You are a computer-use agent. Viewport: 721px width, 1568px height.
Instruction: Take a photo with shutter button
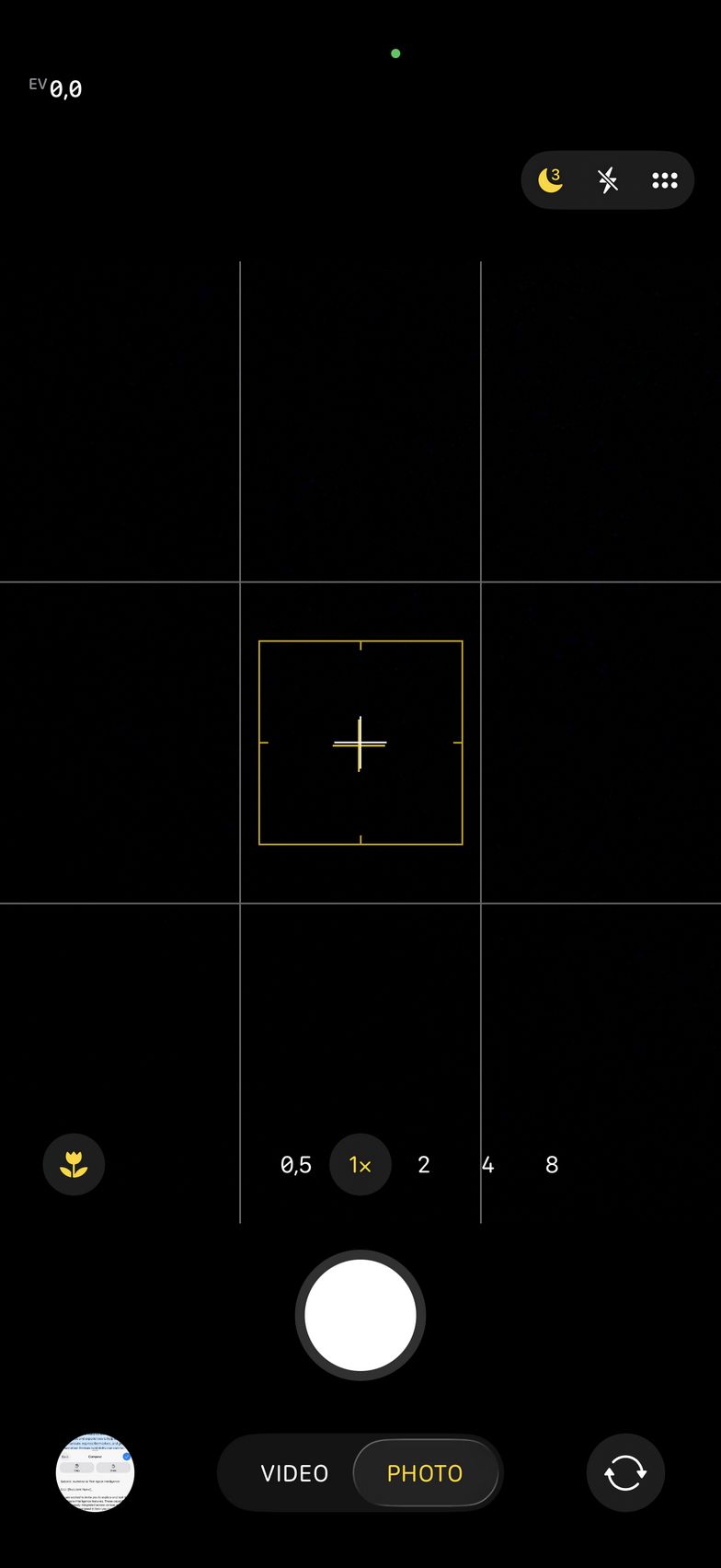(360, 1315)
